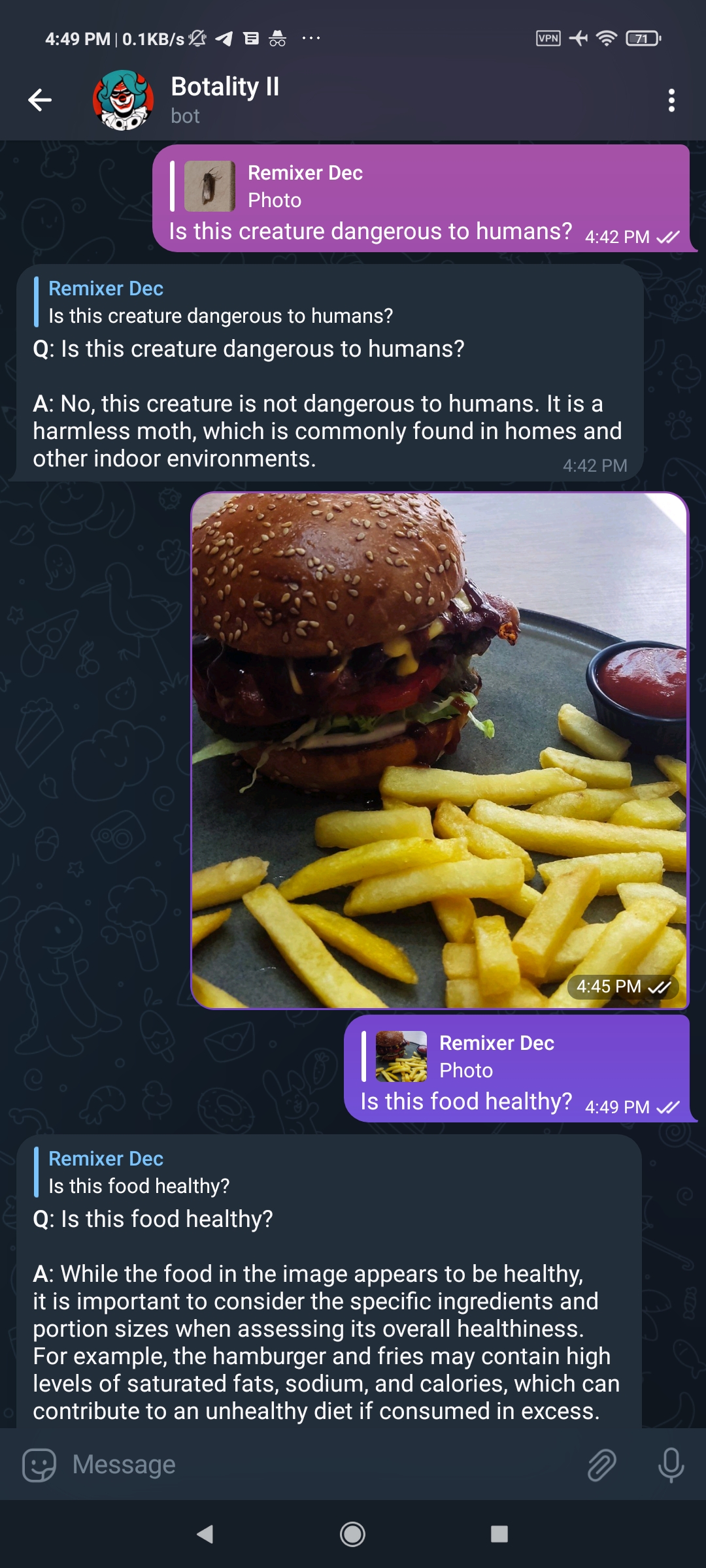Screen dimensions: 706x1568
Task: Tap quoted "Is this food healthy?" reply header
Action: [x=141, y=1172]
